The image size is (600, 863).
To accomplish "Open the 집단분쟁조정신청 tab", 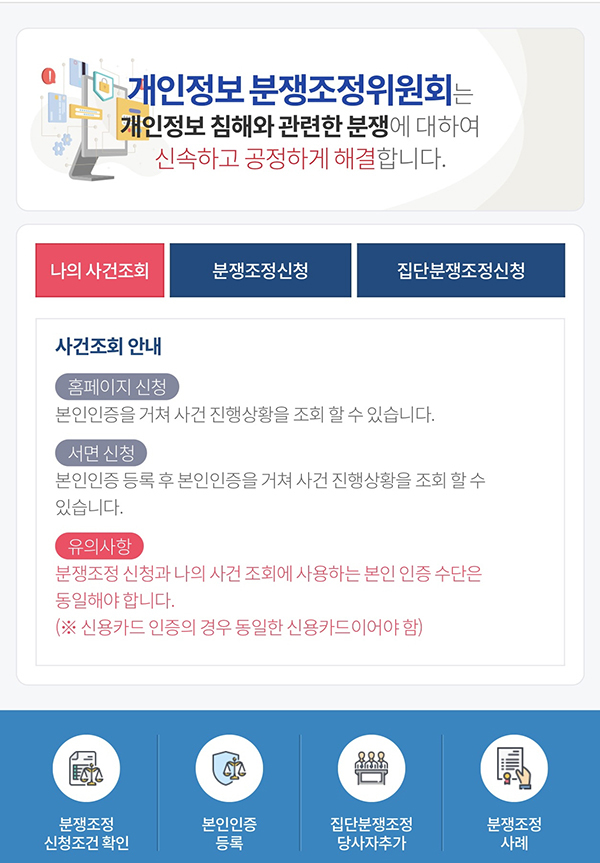I will point(461,271).
